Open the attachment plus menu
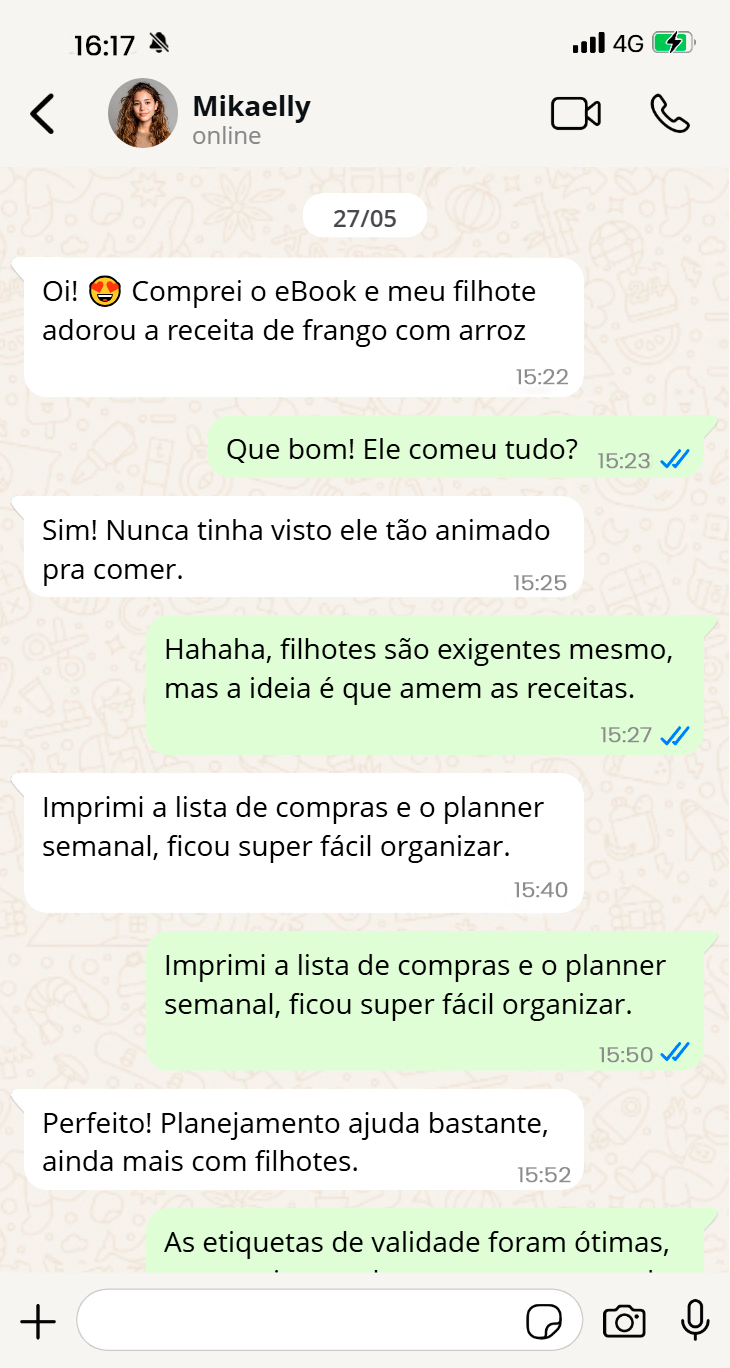730x1368 pixels. point(38,1322)
